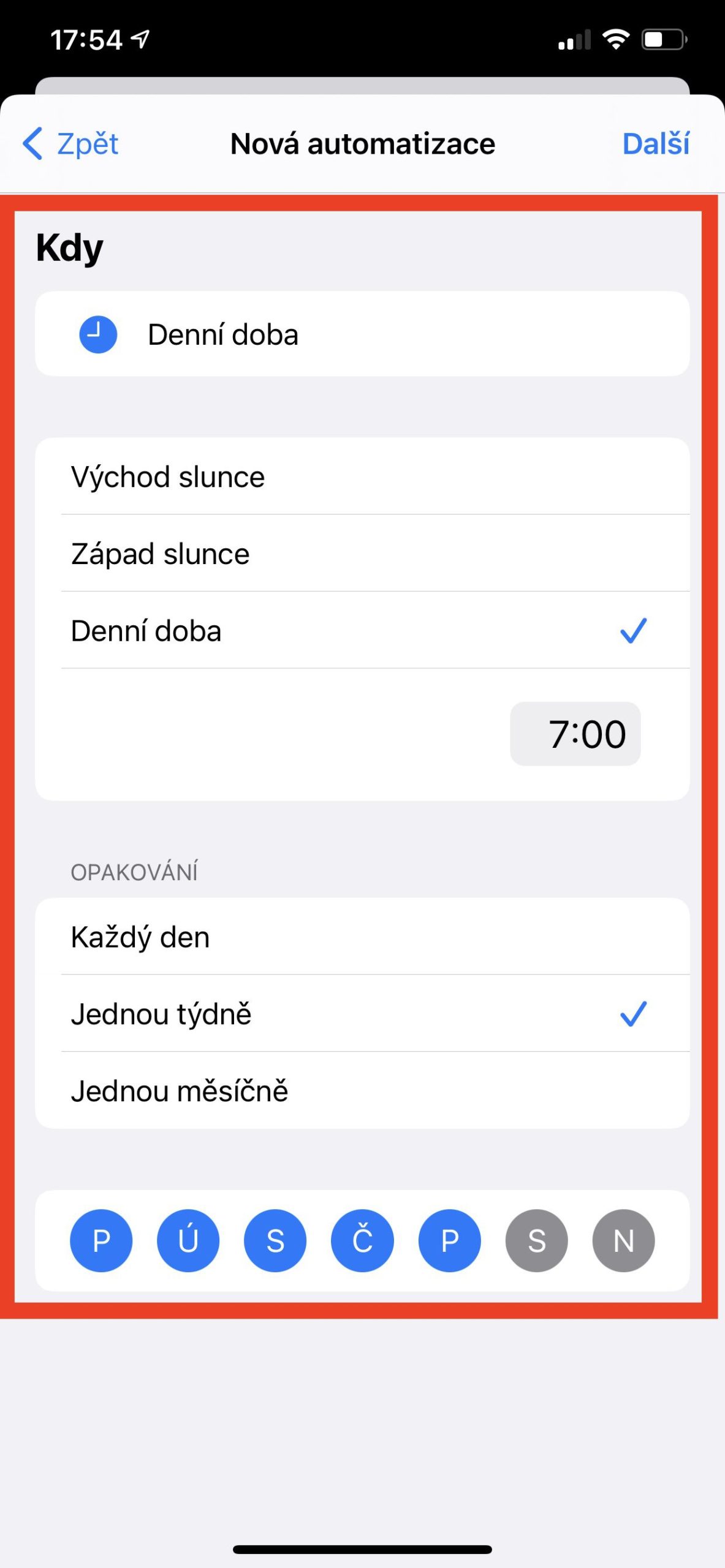Select the checked Denní doba option

click(x=362, y=631)
